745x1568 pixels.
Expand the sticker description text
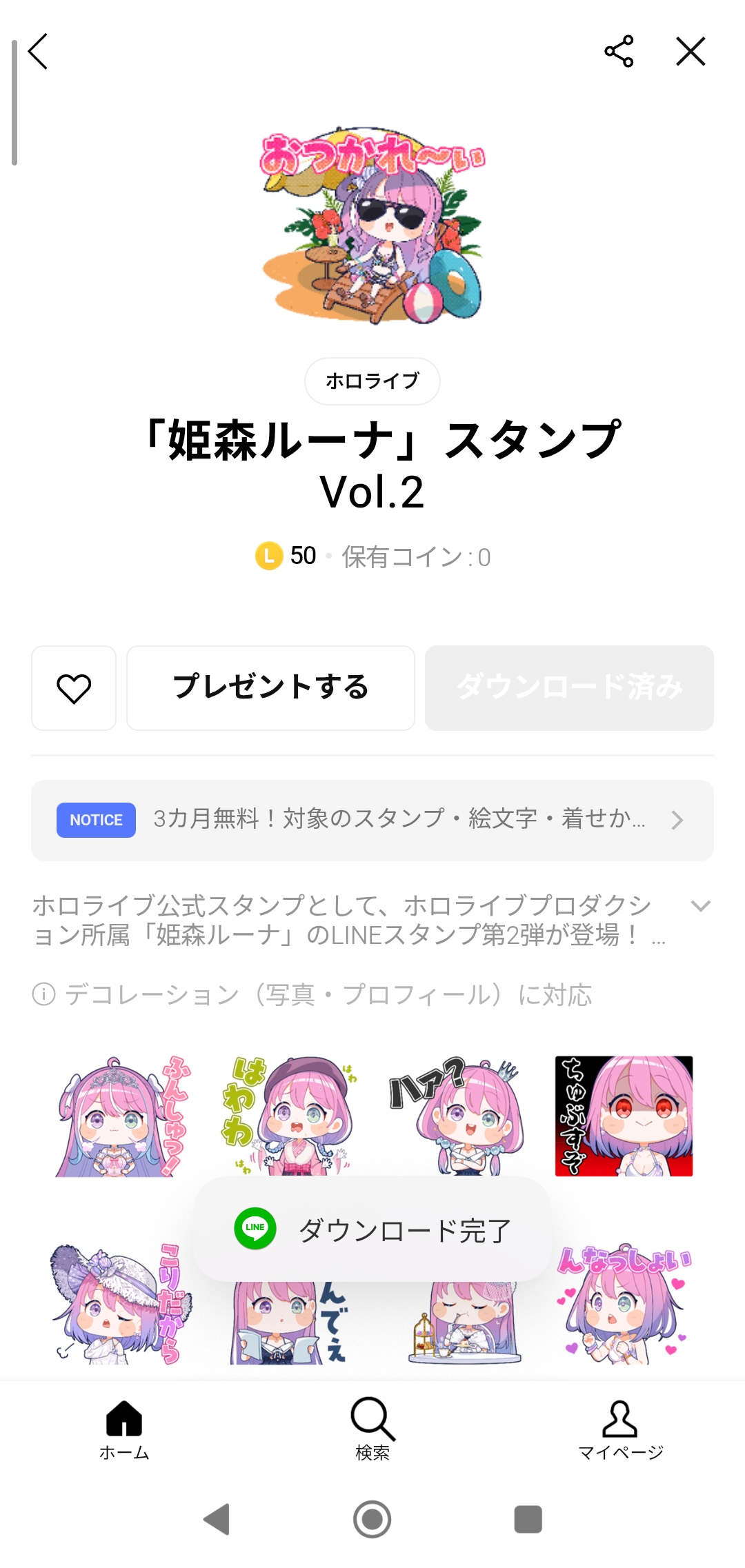(x=700, y=906)
